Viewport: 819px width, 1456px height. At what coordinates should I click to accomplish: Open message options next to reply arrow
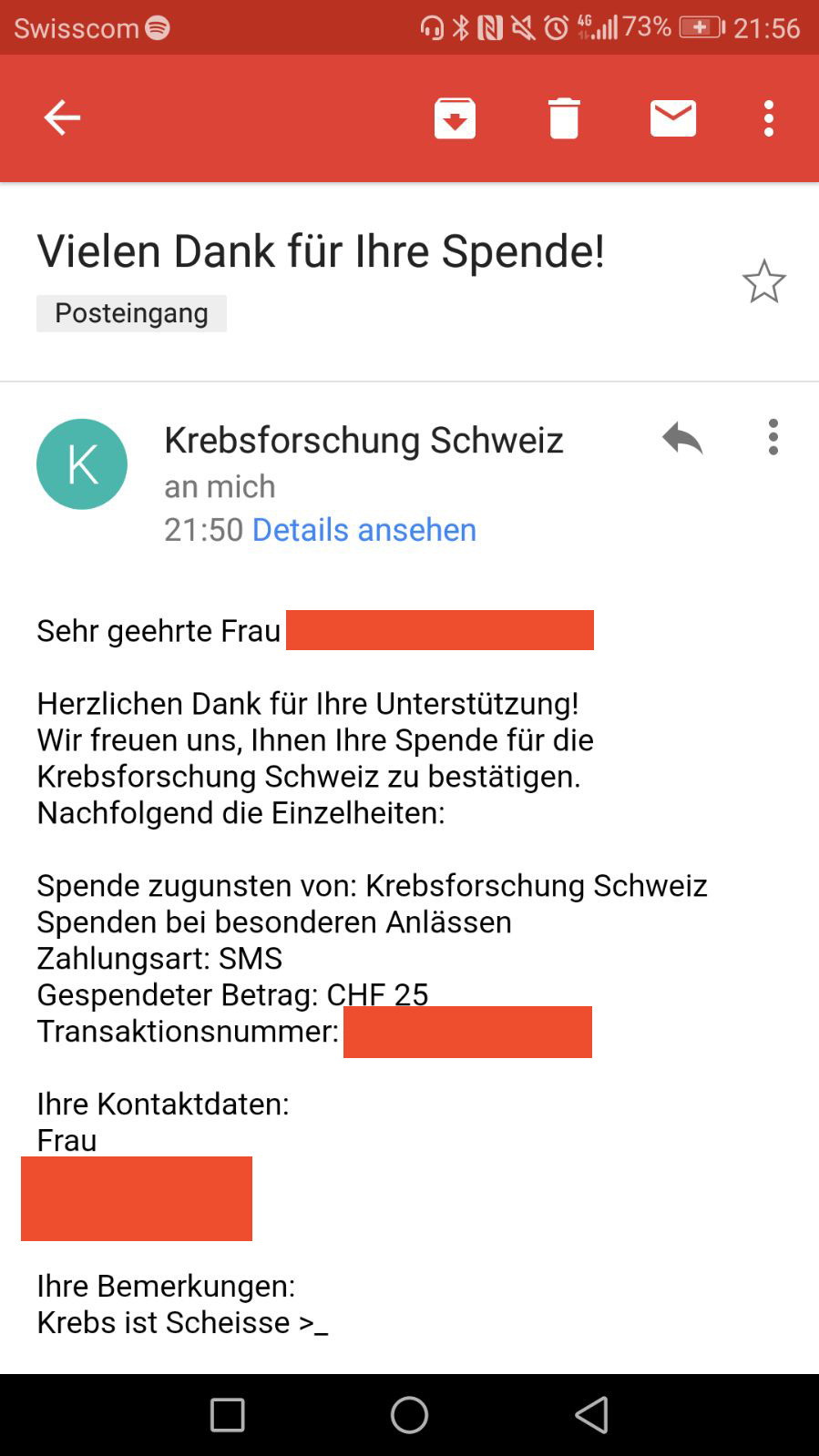tap(773, 437)
